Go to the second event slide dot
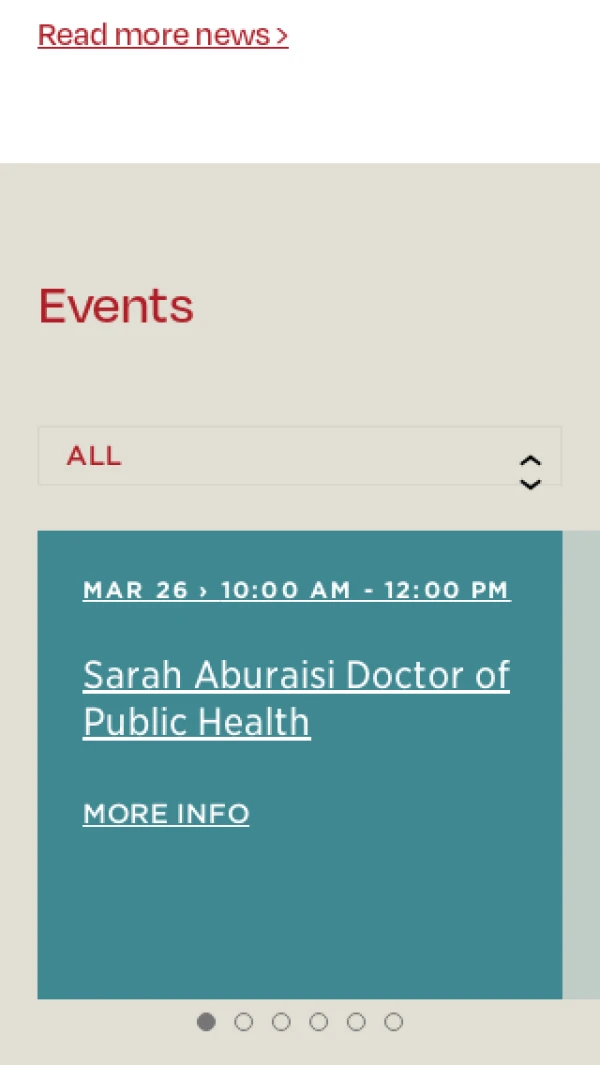600x1065 pixels. (x=243, y=1022)
